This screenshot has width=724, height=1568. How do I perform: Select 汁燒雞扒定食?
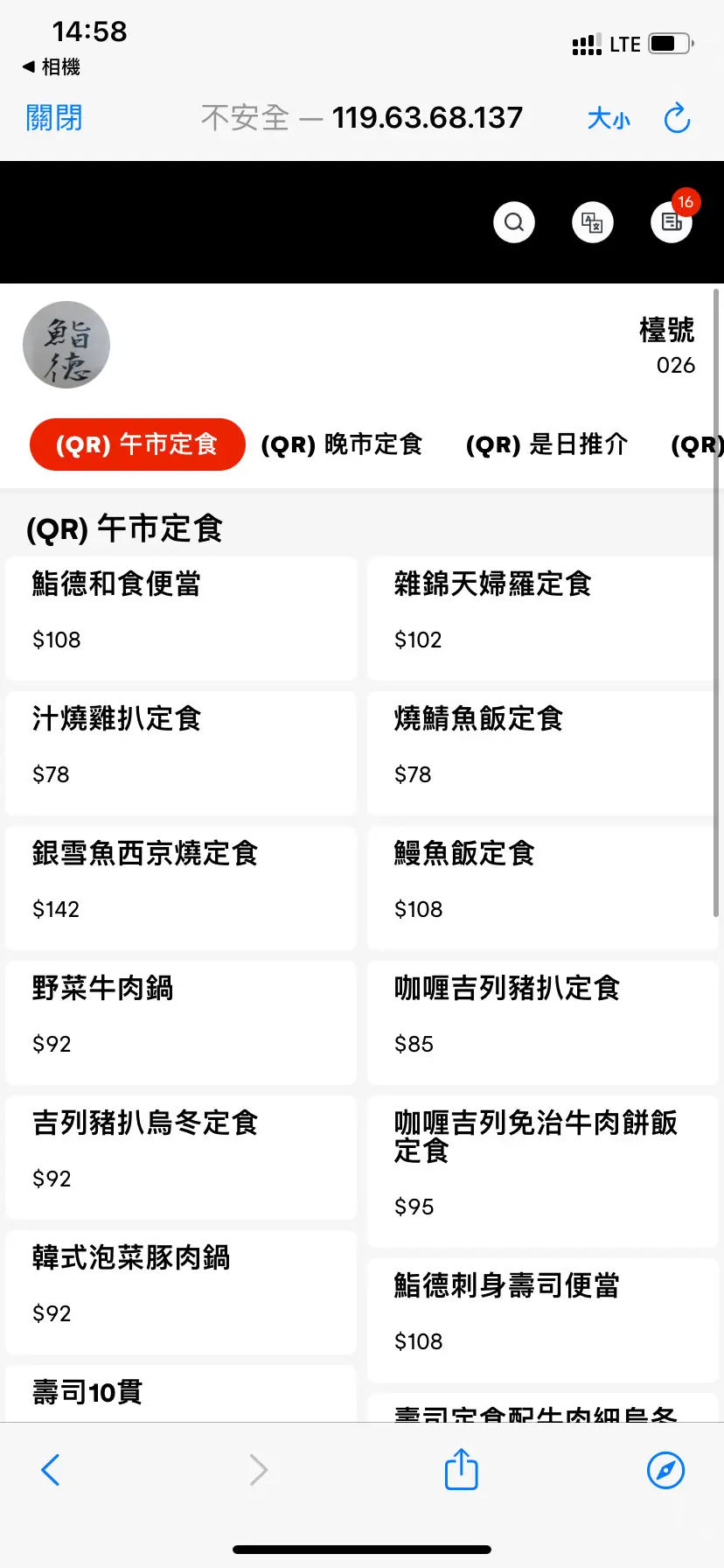coord(181,752)
